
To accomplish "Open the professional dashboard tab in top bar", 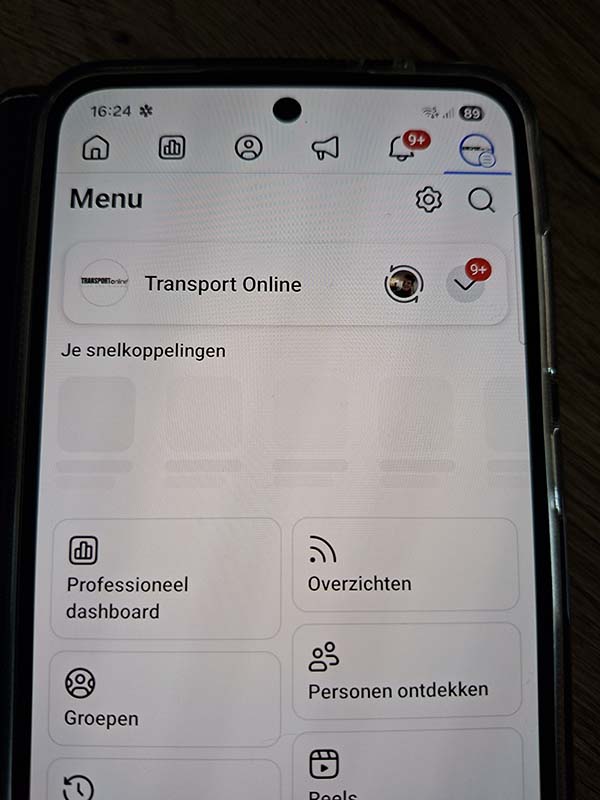I will (x=172, y=148).
